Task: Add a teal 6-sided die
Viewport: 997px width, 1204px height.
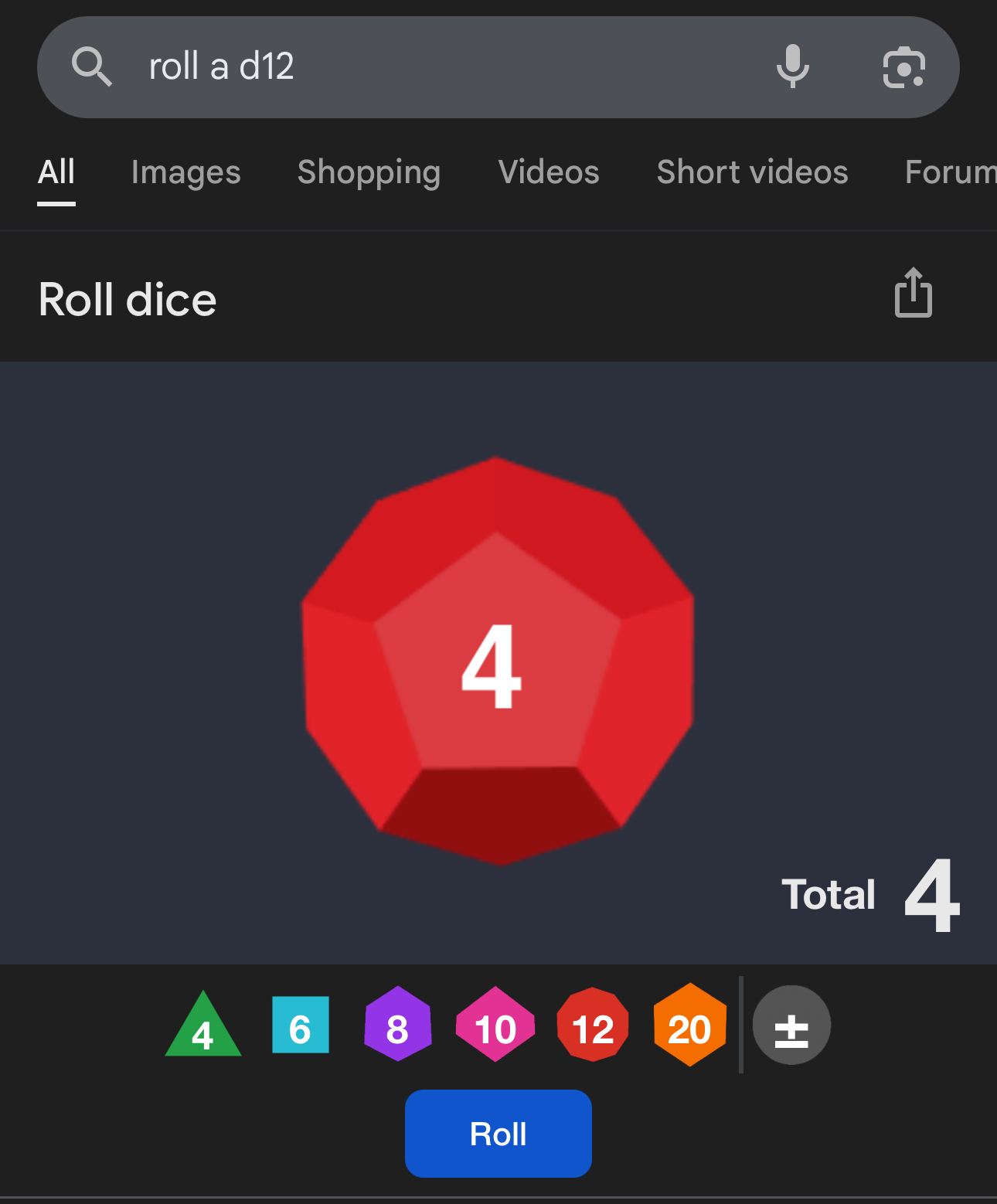Action: click(x=301, y=1025)
